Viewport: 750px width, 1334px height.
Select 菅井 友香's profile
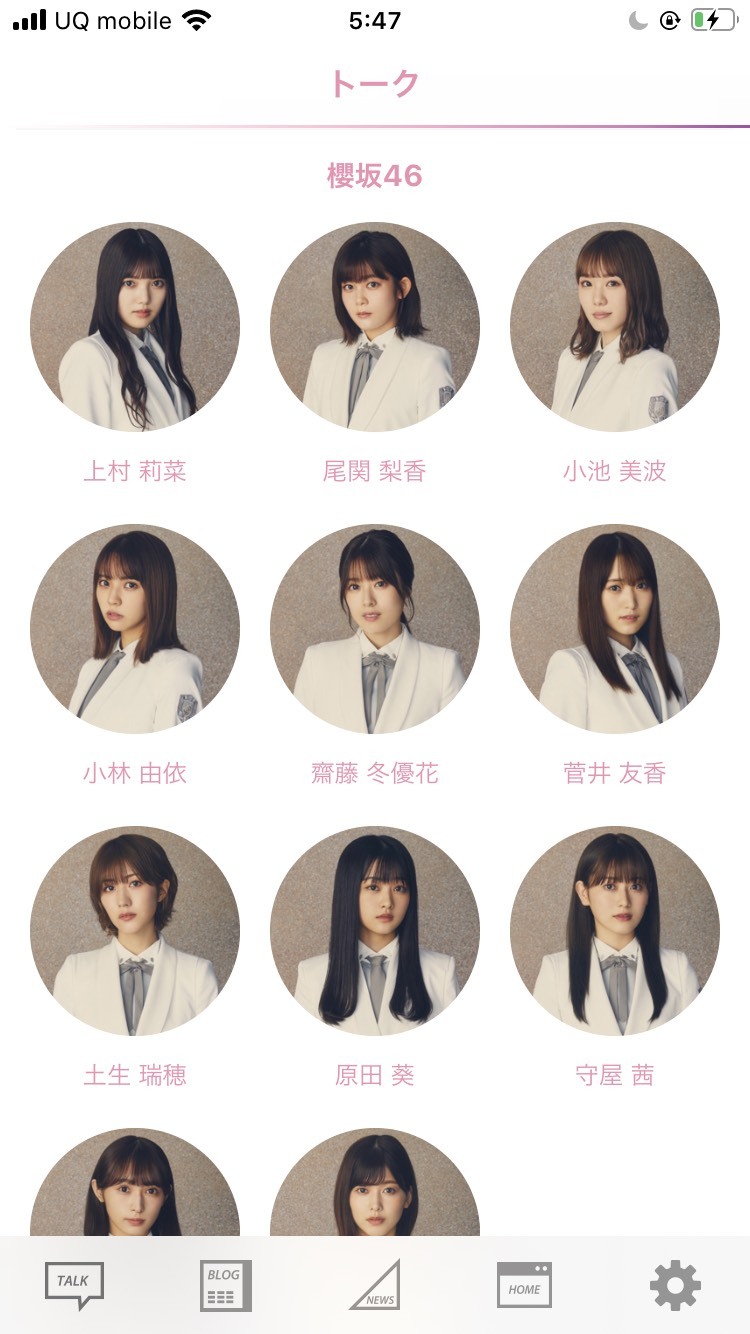point(615,629)
